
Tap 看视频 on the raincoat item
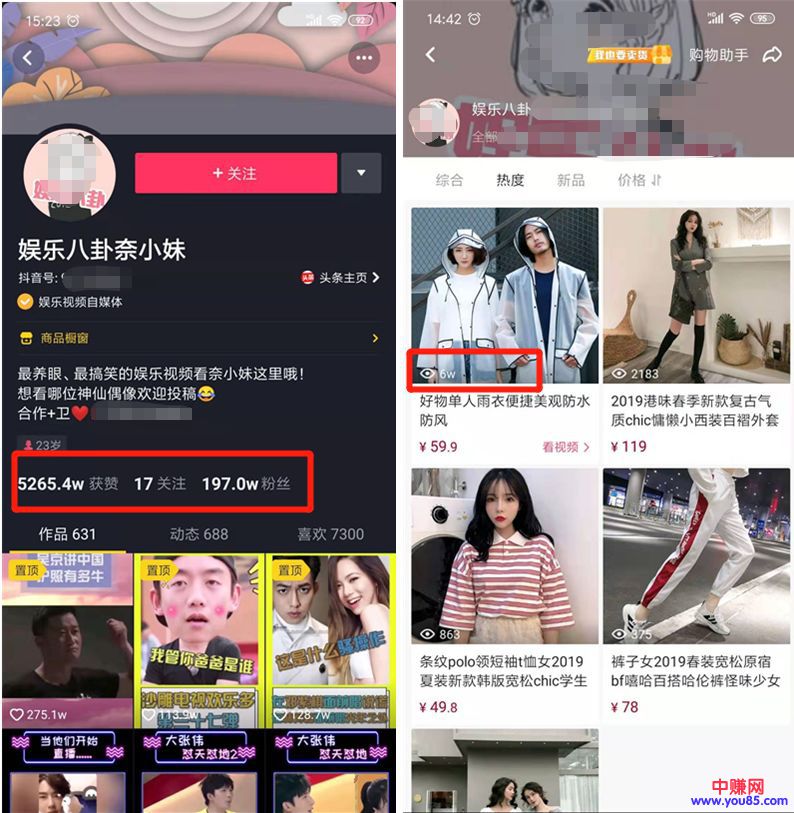566,447
